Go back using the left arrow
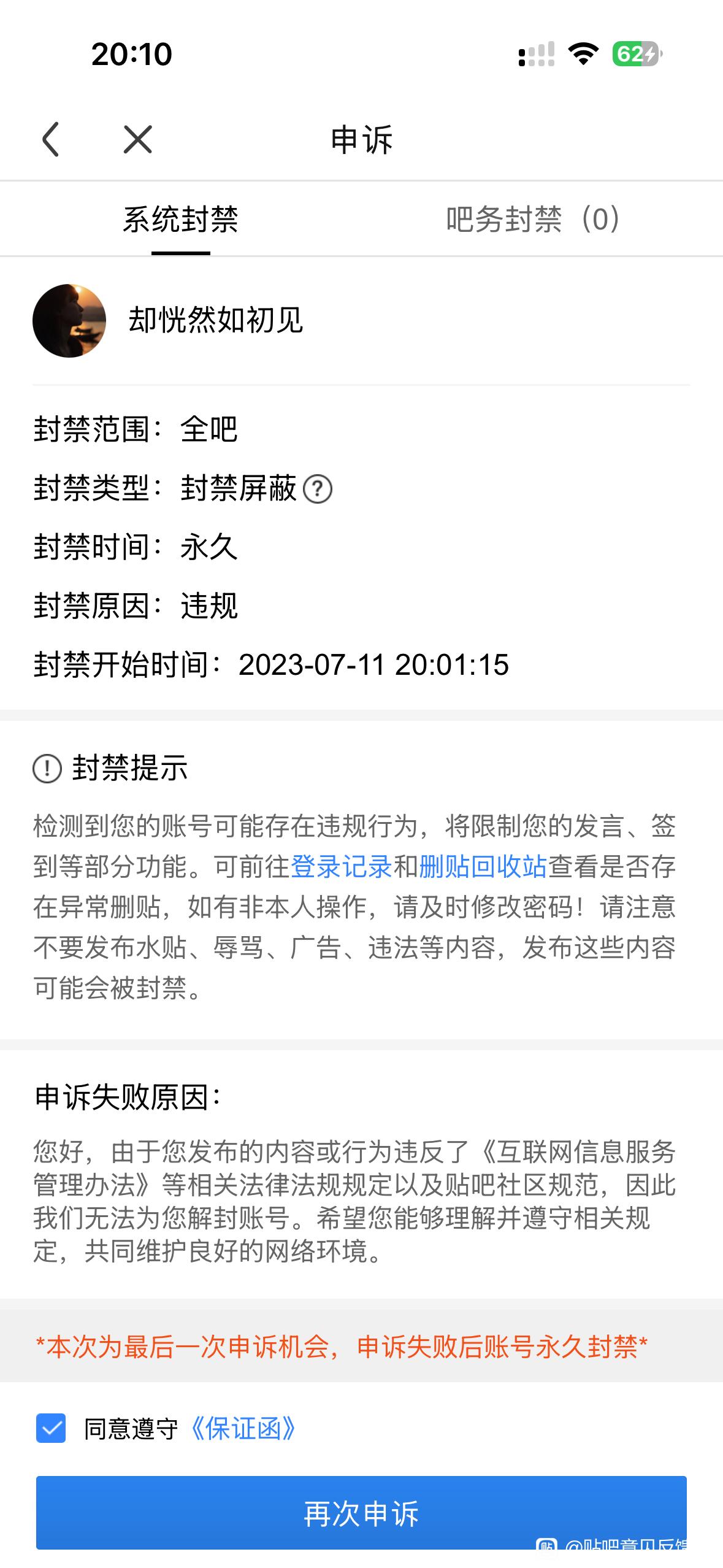 point(51,139)
